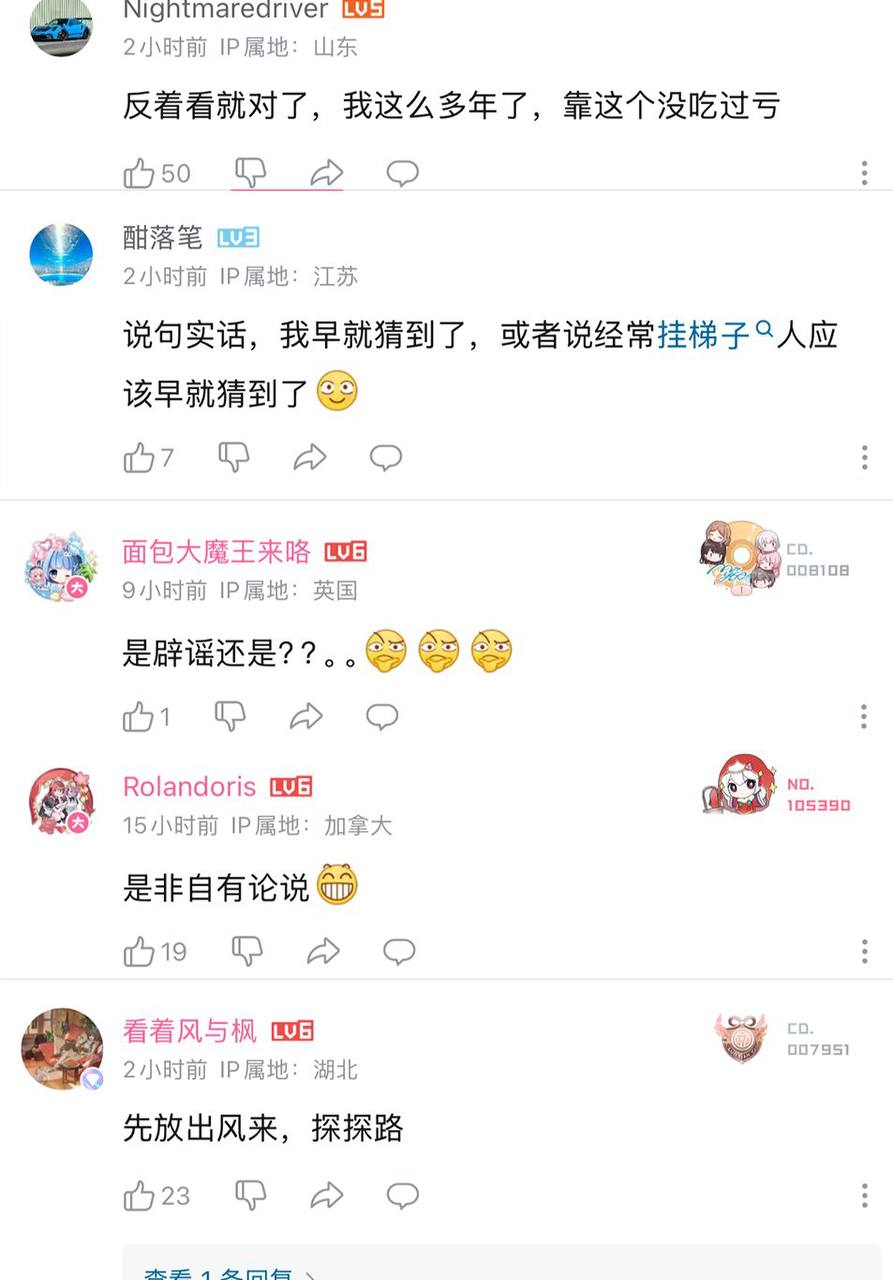Screen dimensions: 893x1280
Task: Open more options for Rolandoris's comment
Action: pyautogui.click(x=864, y=951)
